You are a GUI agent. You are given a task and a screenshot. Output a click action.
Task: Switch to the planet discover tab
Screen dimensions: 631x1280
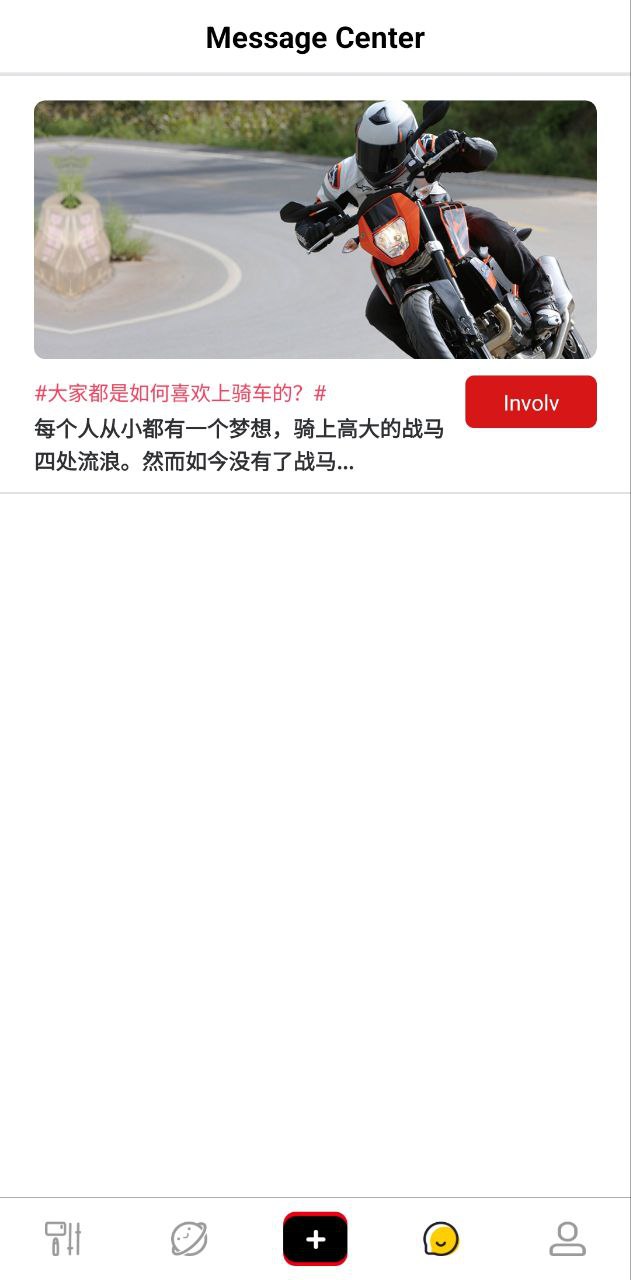(x=189, y=1238)
